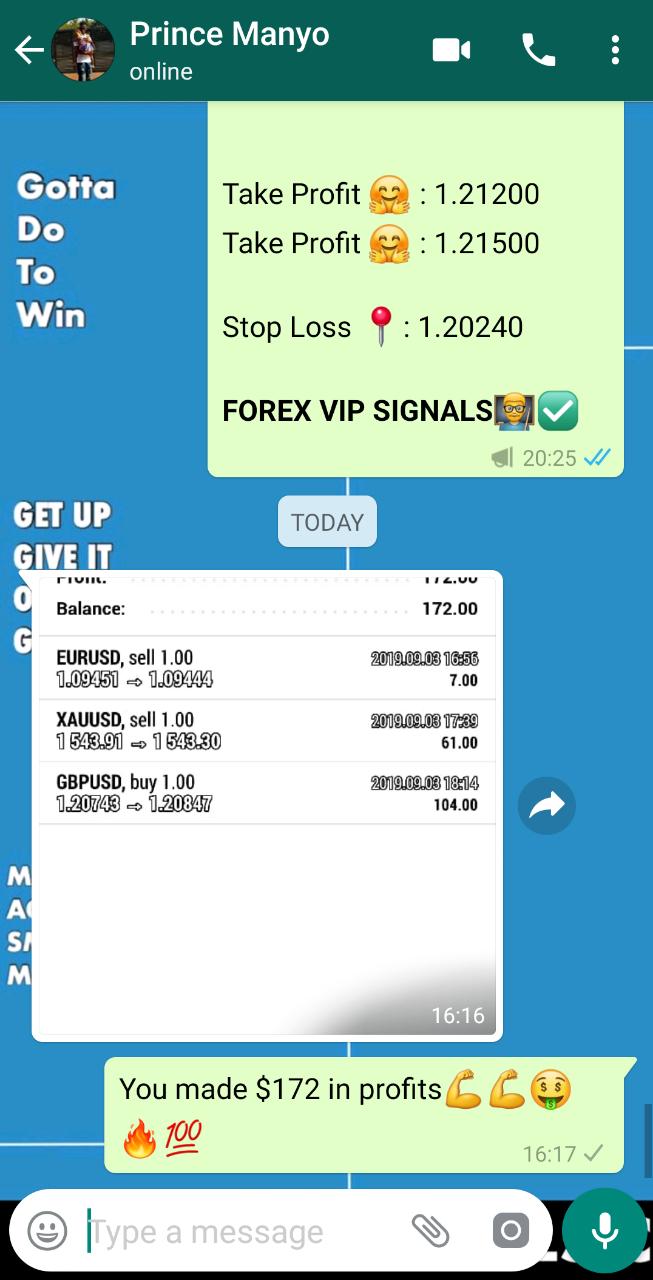Start a voice call with Prince Manyo
653x1280 pixels.
538,50
